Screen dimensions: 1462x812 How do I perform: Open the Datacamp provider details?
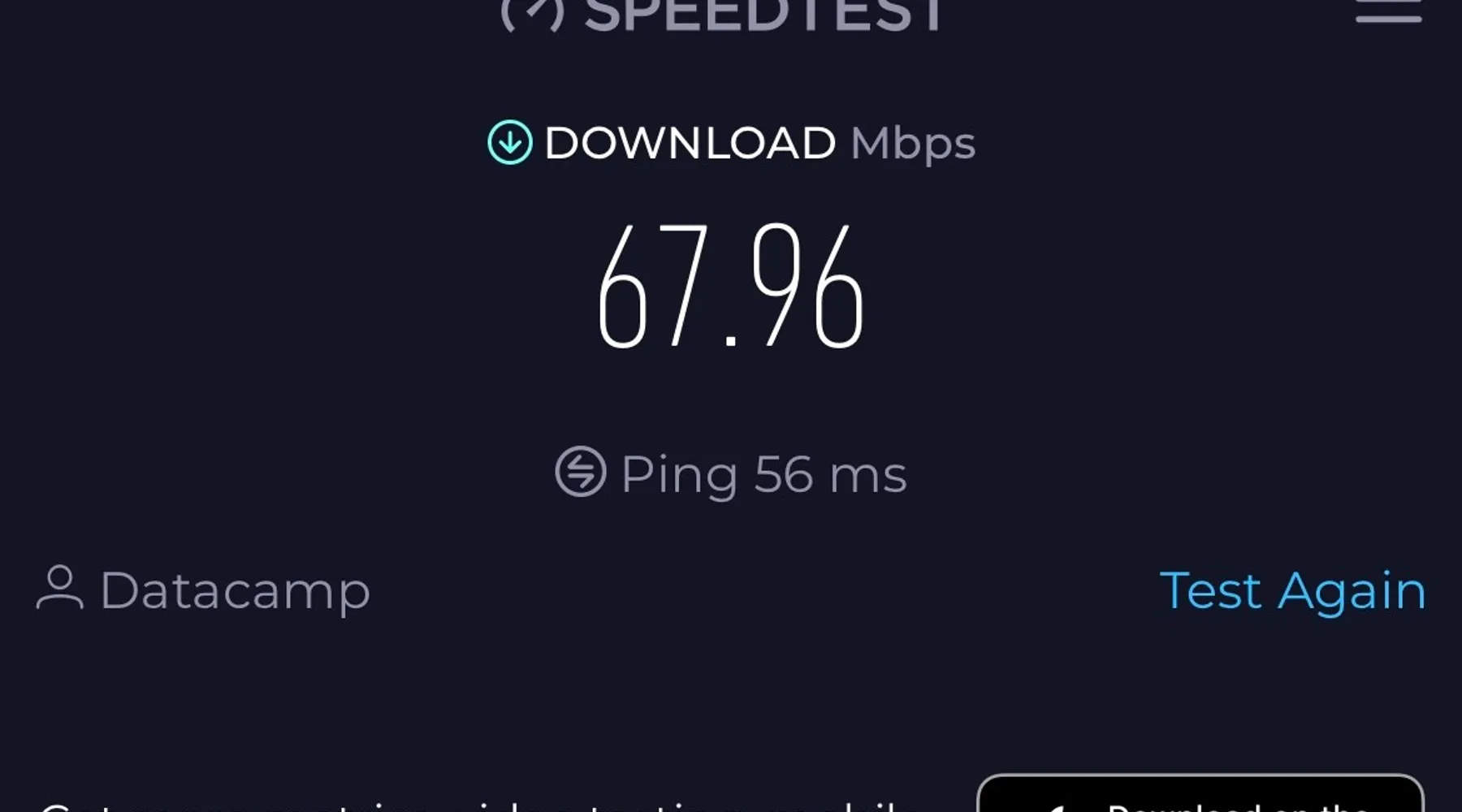[x=204, y=590]
